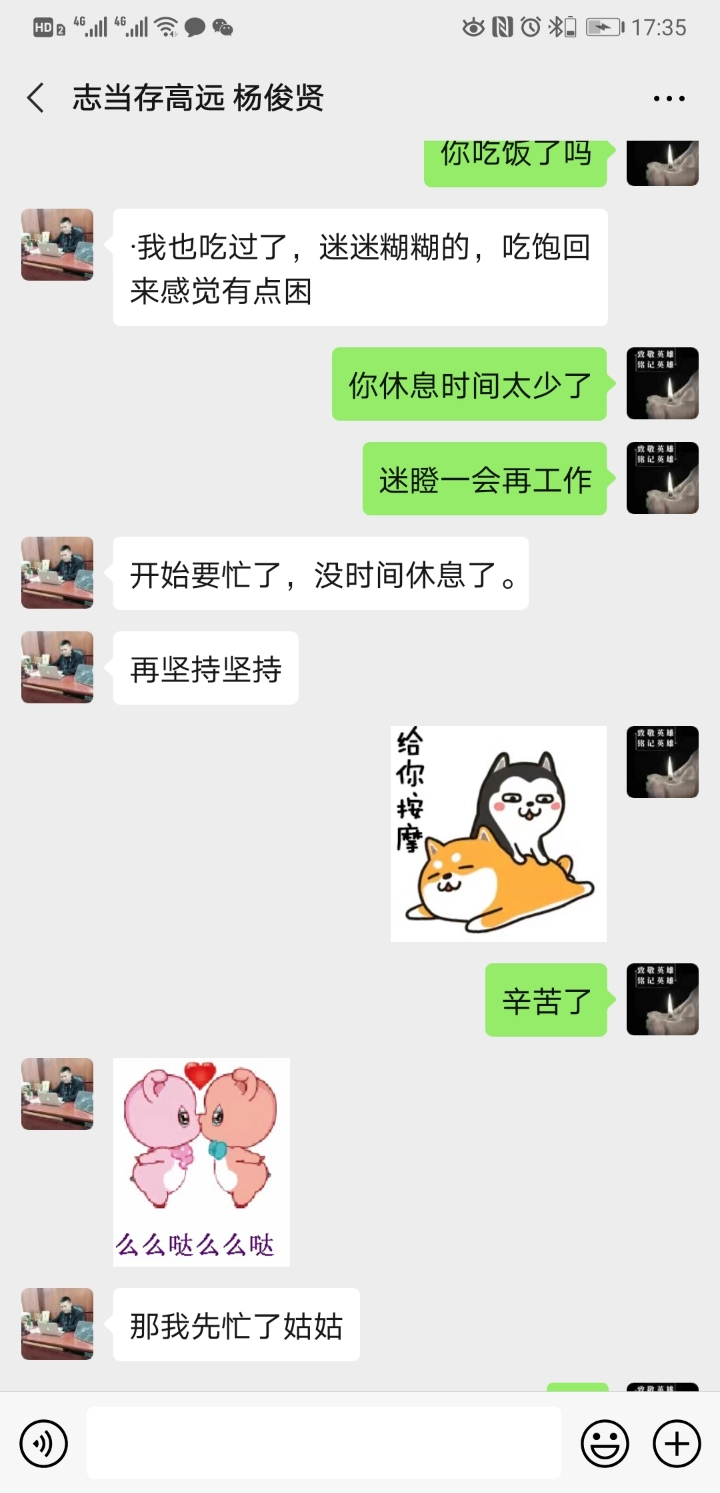The height and width of the screenshot is (1493, 720).
Task: Go back from the chat
Action: tap(36, 98)
